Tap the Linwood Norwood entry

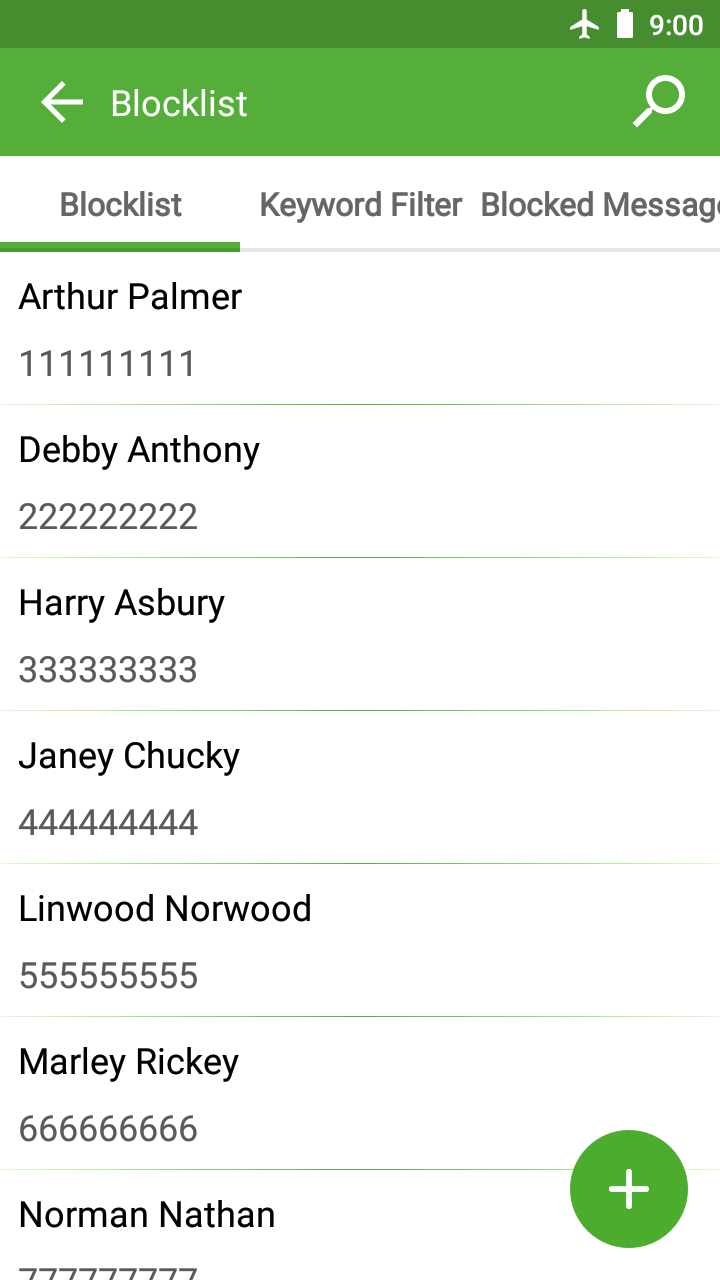coord(300,941)
